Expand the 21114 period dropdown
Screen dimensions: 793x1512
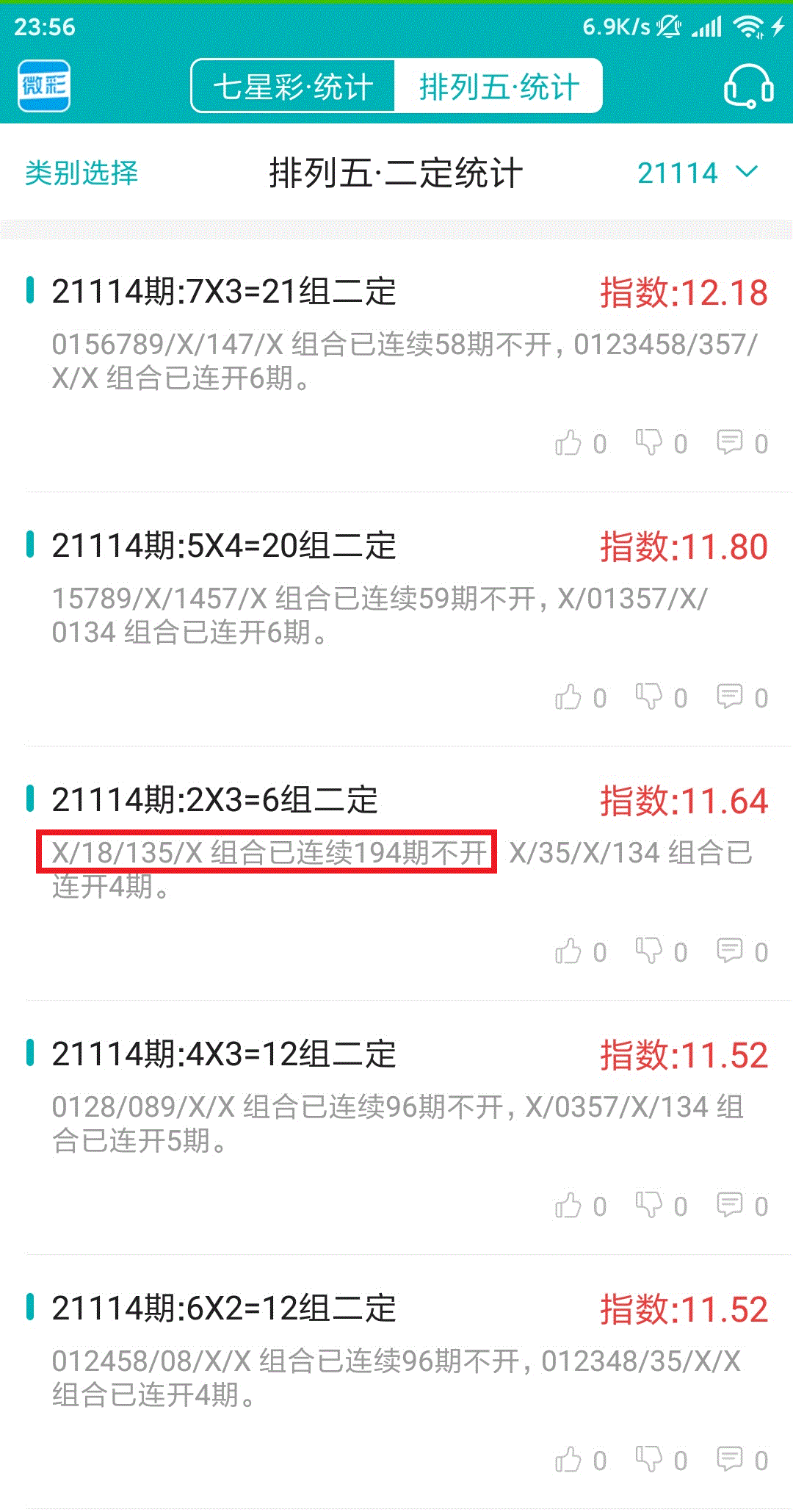coord(697,173)
